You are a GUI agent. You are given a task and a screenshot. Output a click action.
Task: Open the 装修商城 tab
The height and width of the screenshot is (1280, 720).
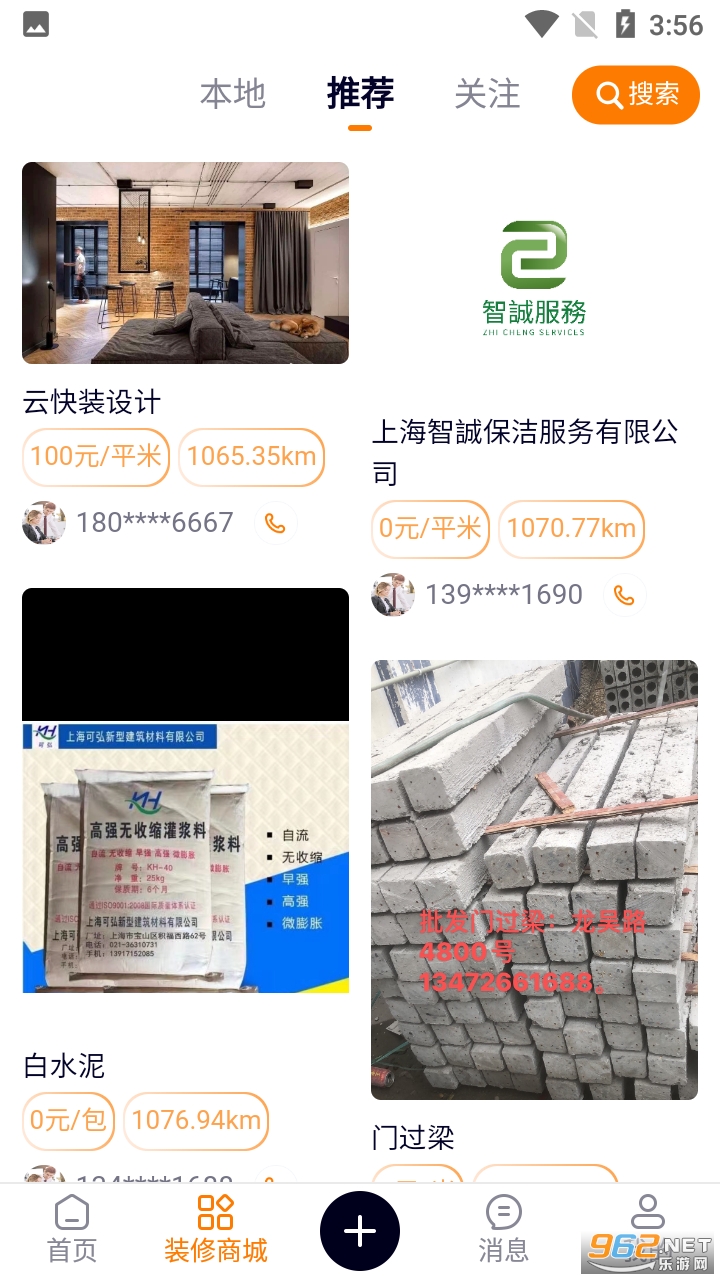[216, 1230]
